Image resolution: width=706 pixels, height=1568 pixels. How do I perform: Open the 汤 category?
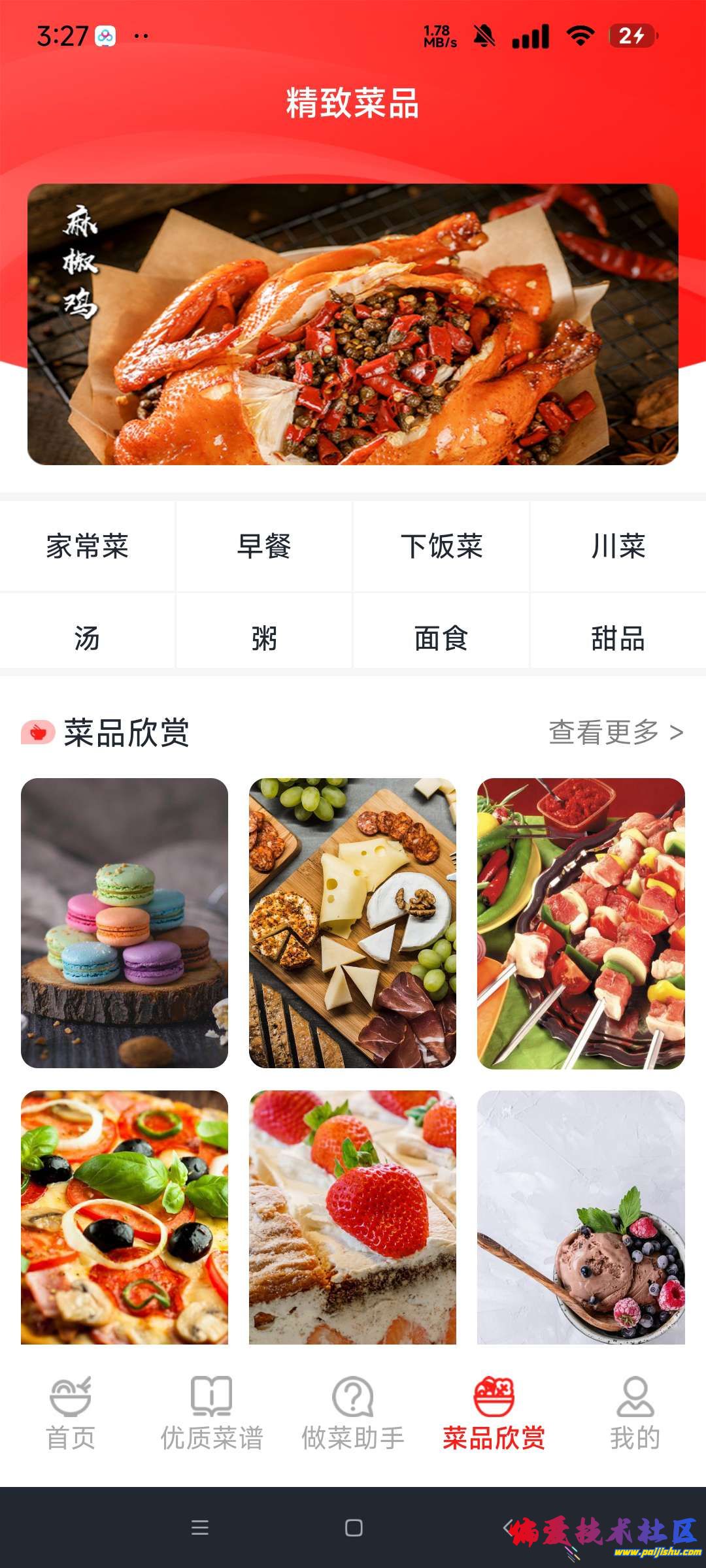(x=88, y=638)
